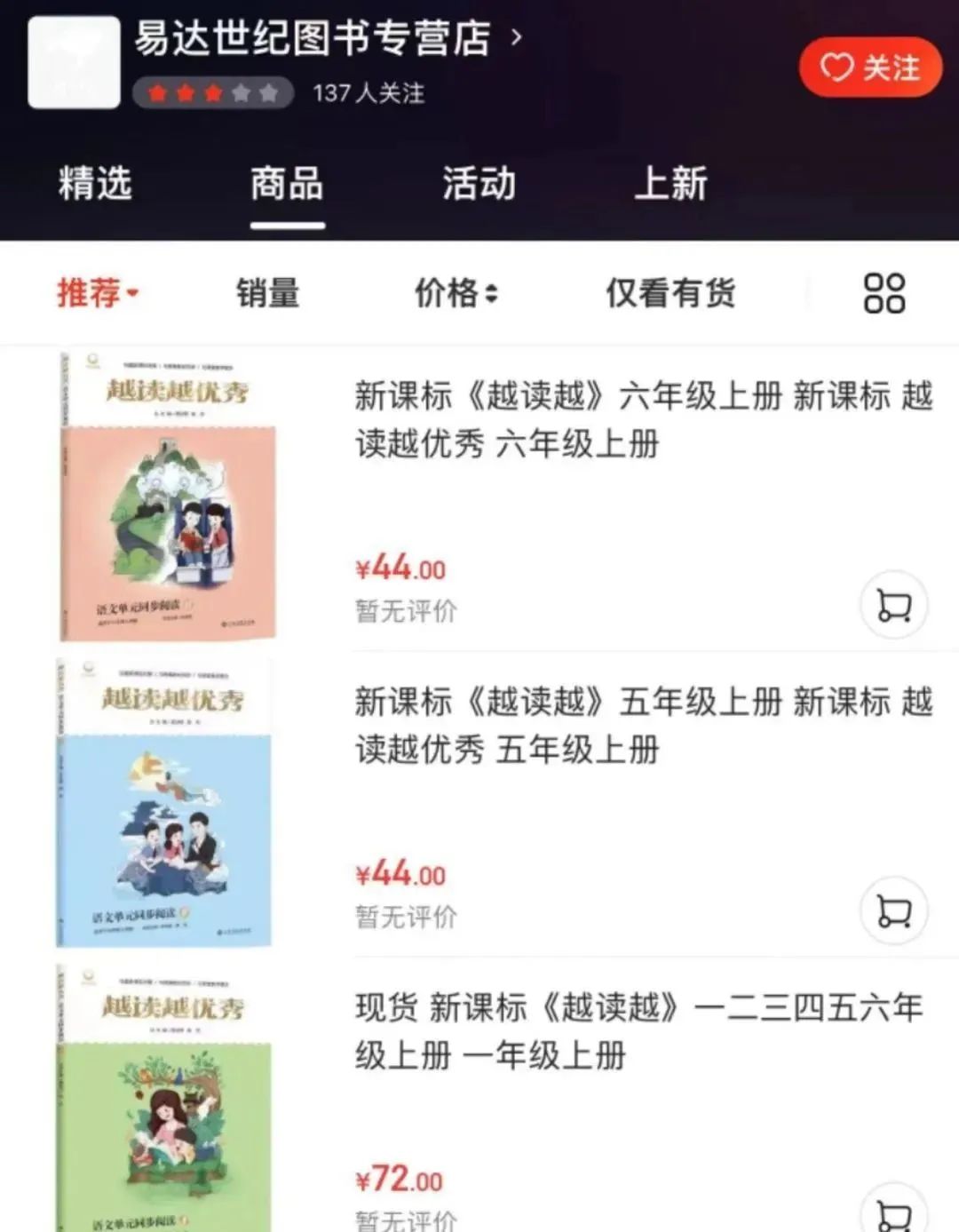The width and height of the screenshot is (959, 1232).
Task: Switch to the grid layout view
Action: click(x=884, y=293)
